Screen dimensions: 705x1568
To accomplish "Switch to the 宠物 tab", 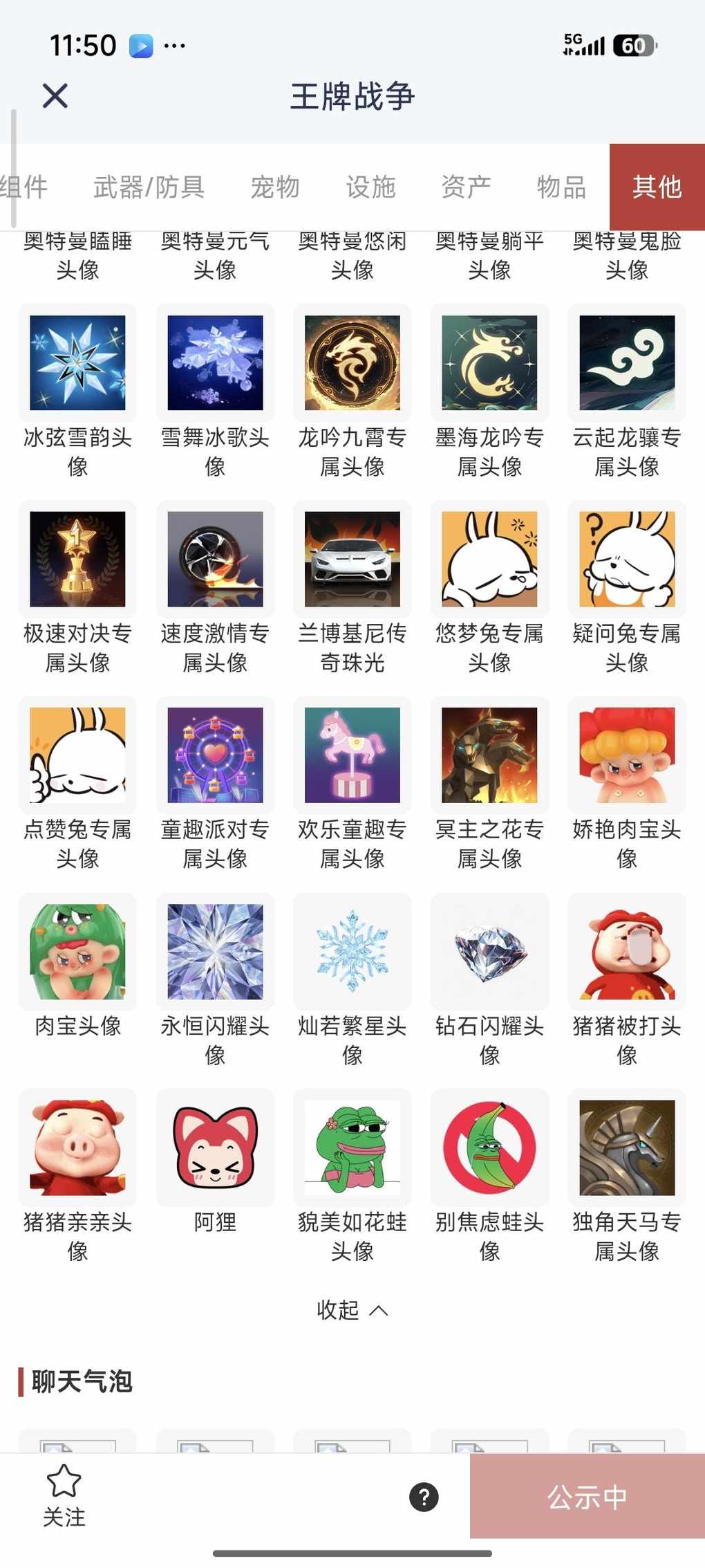I will (x=275, y=187).
